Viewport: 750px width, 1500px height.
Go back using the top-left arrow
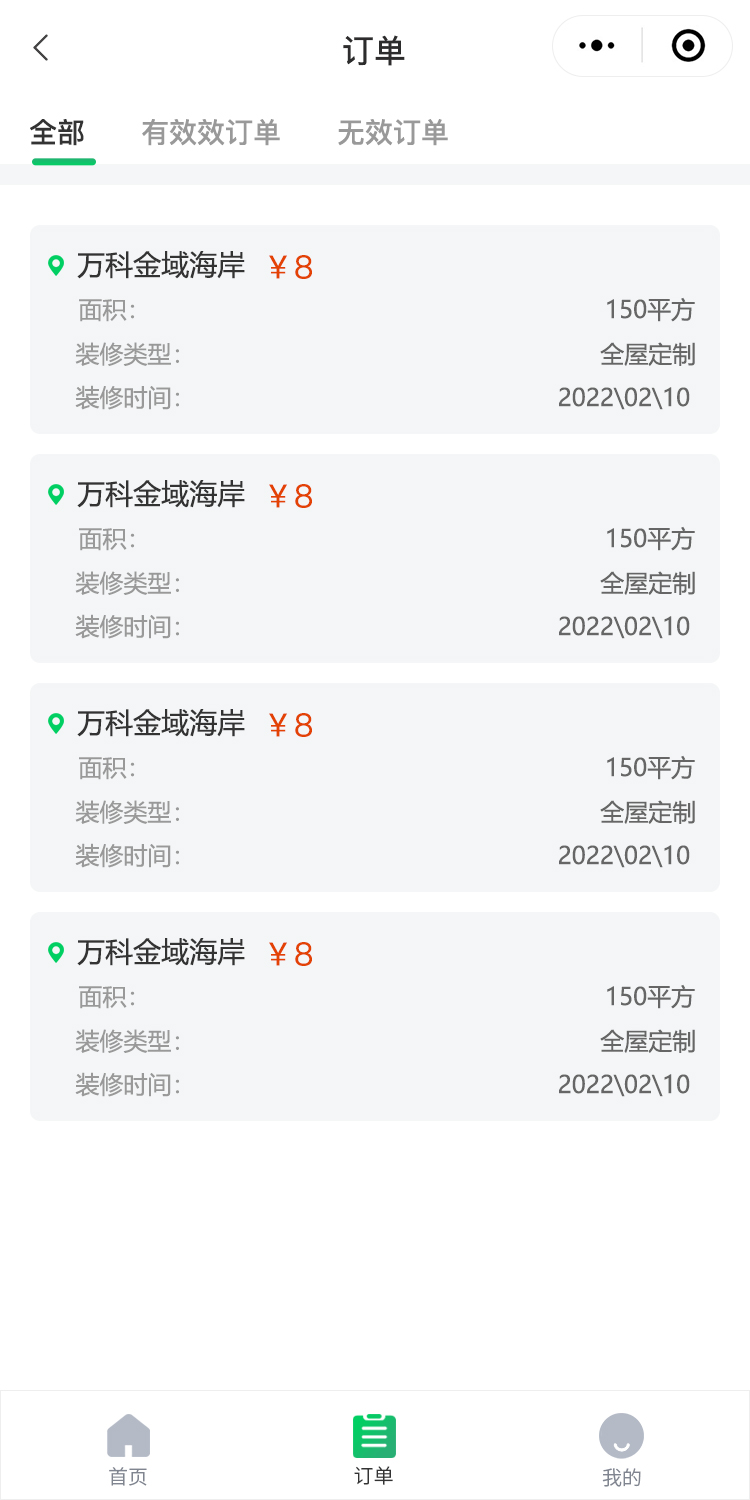pyautogui.click(x=41, y=47)
